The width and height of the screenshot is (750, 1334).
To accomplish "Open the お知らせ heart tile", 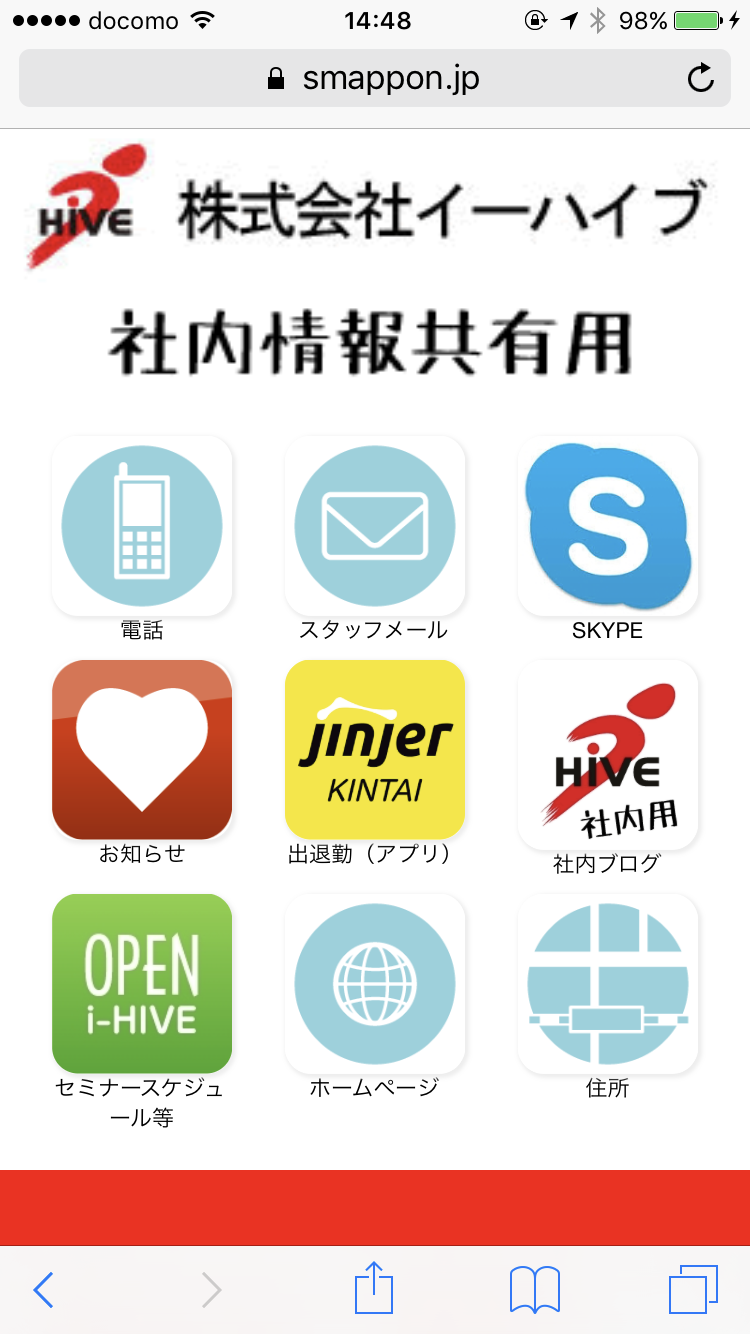I will click(142, 750).
